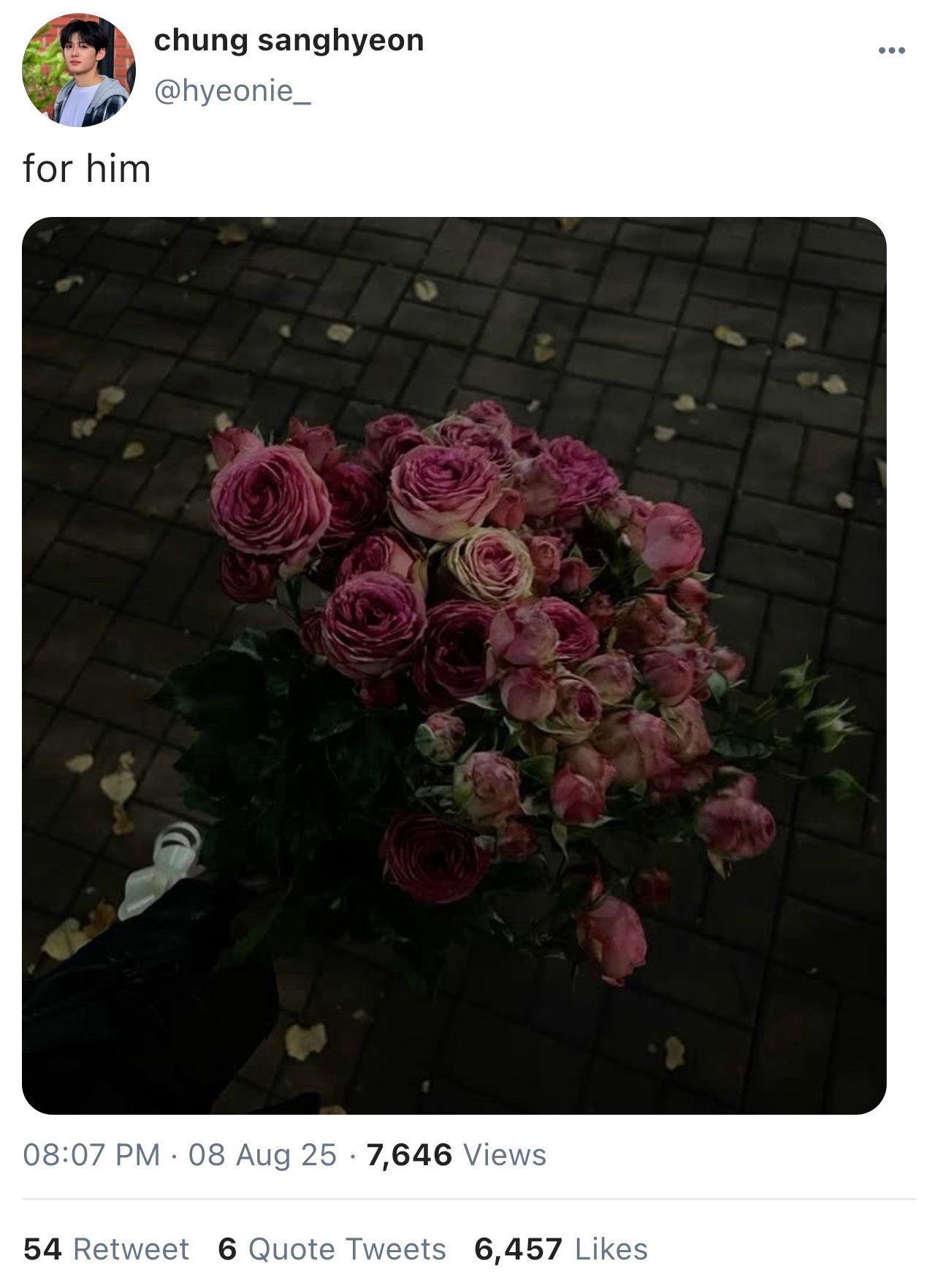Open the three-dot overflow menu
Viewport: 938px width, 1288px height.
coord(891,51)
